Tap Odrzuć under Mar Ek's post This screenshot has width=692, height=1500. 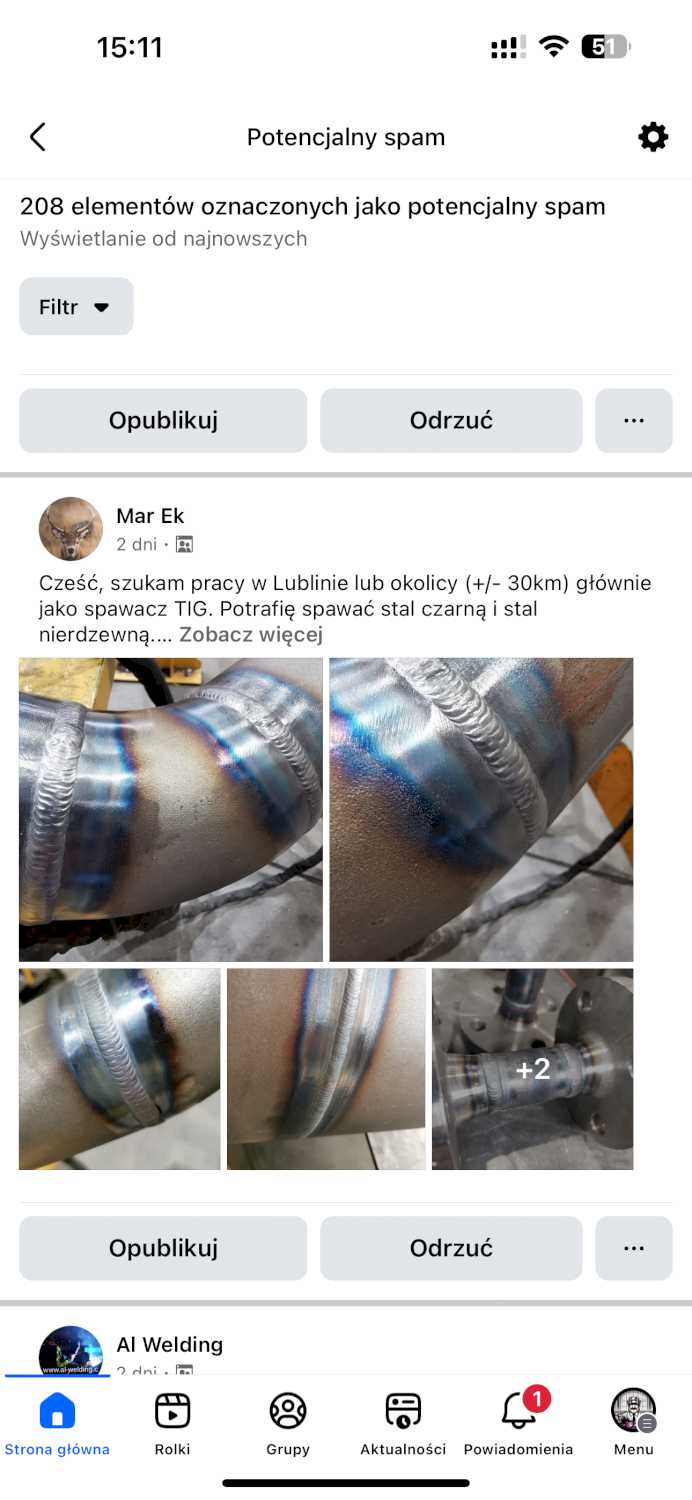point(451,1248)
